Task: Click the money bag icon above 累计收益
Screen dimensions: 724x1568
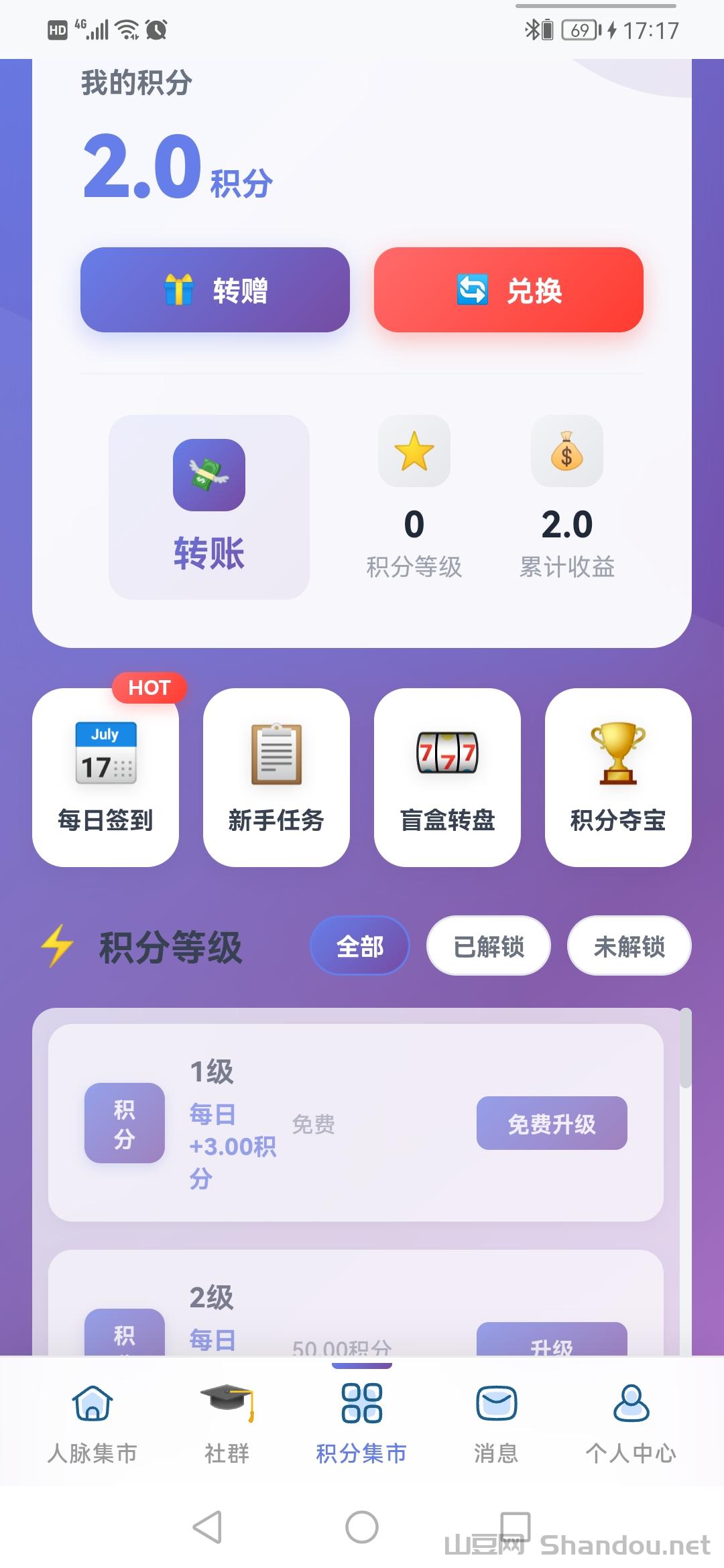Action: tap(565, 452)
